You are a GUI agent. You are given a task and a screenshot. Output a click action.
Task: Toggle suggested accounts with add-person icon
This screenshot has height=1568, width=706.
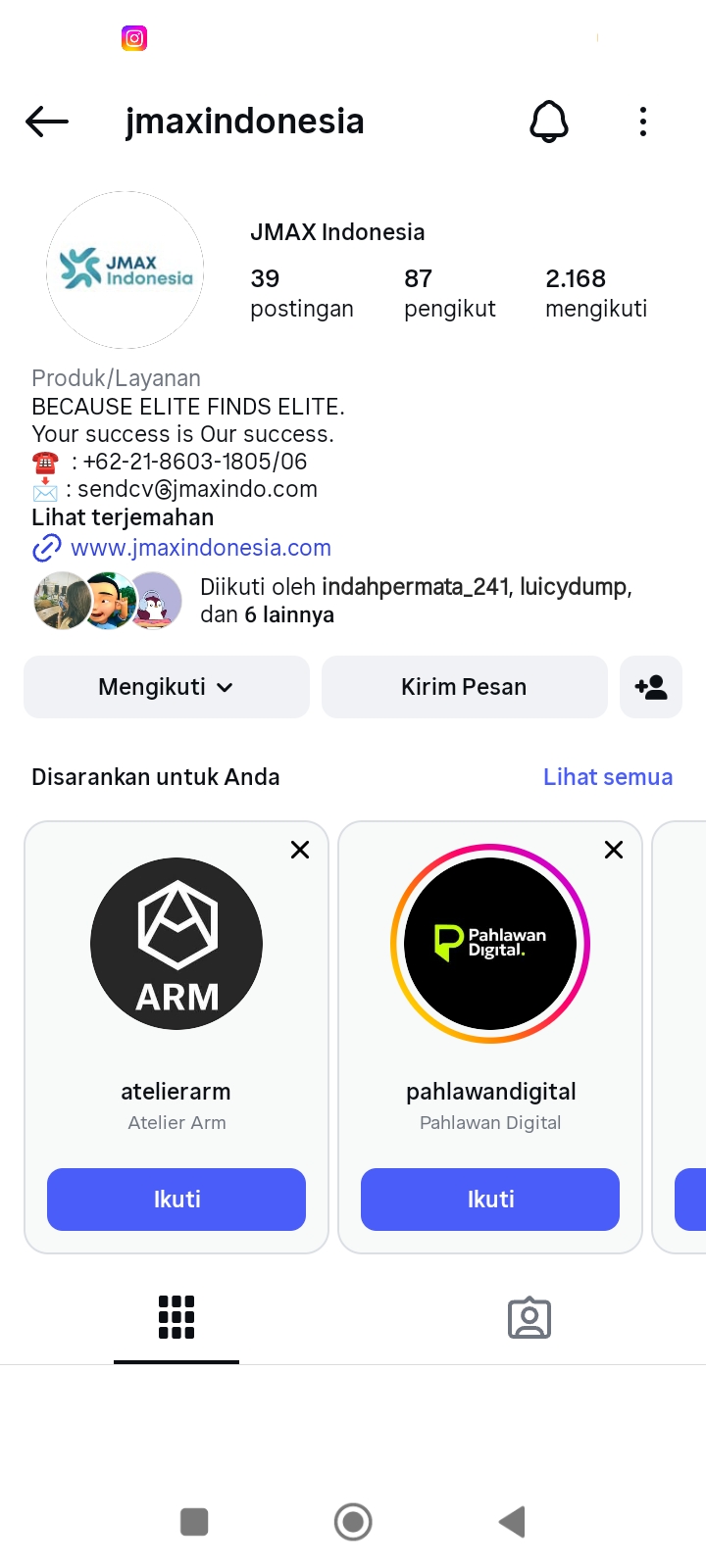(651, 687)
